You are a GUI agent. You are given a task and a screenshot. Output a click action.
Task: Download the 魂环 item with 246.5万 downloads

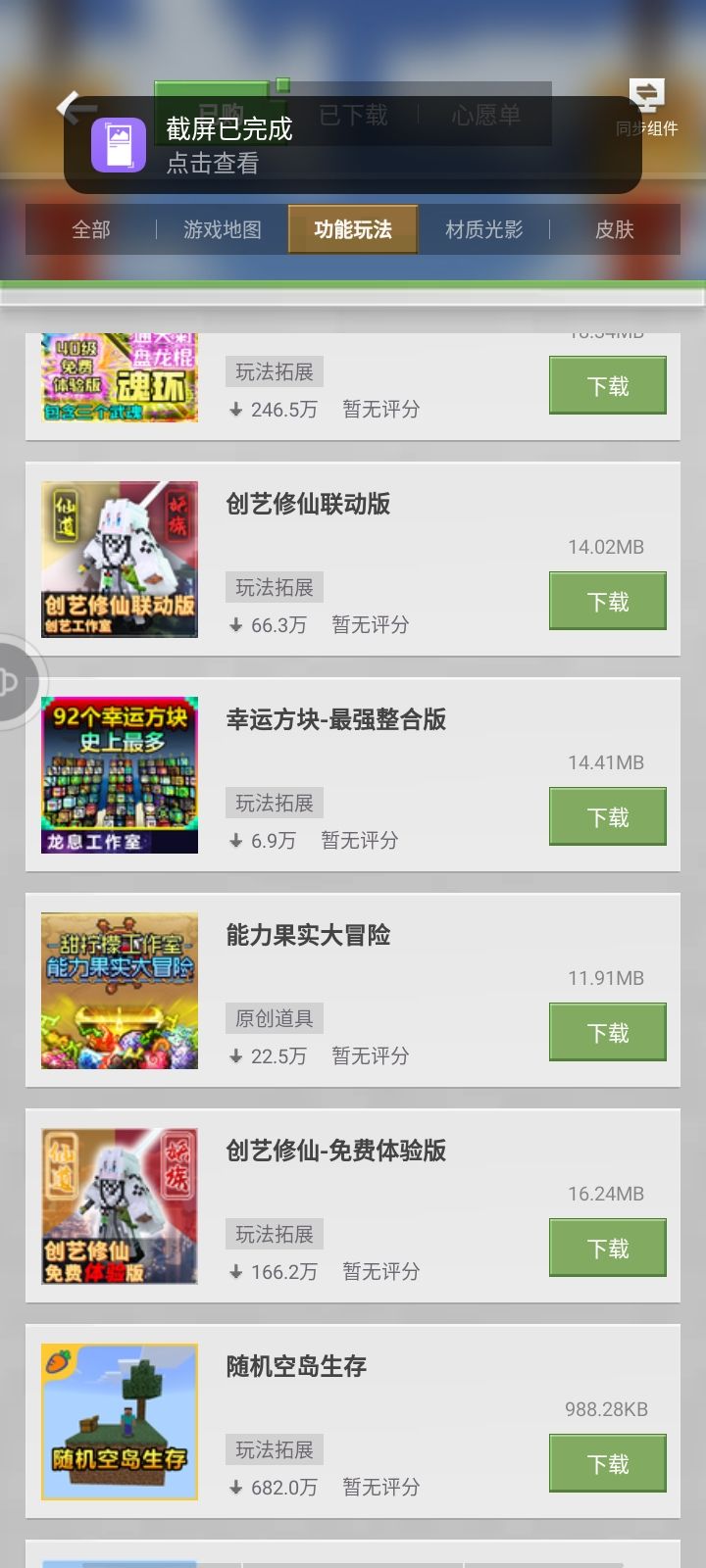(608, 386)
